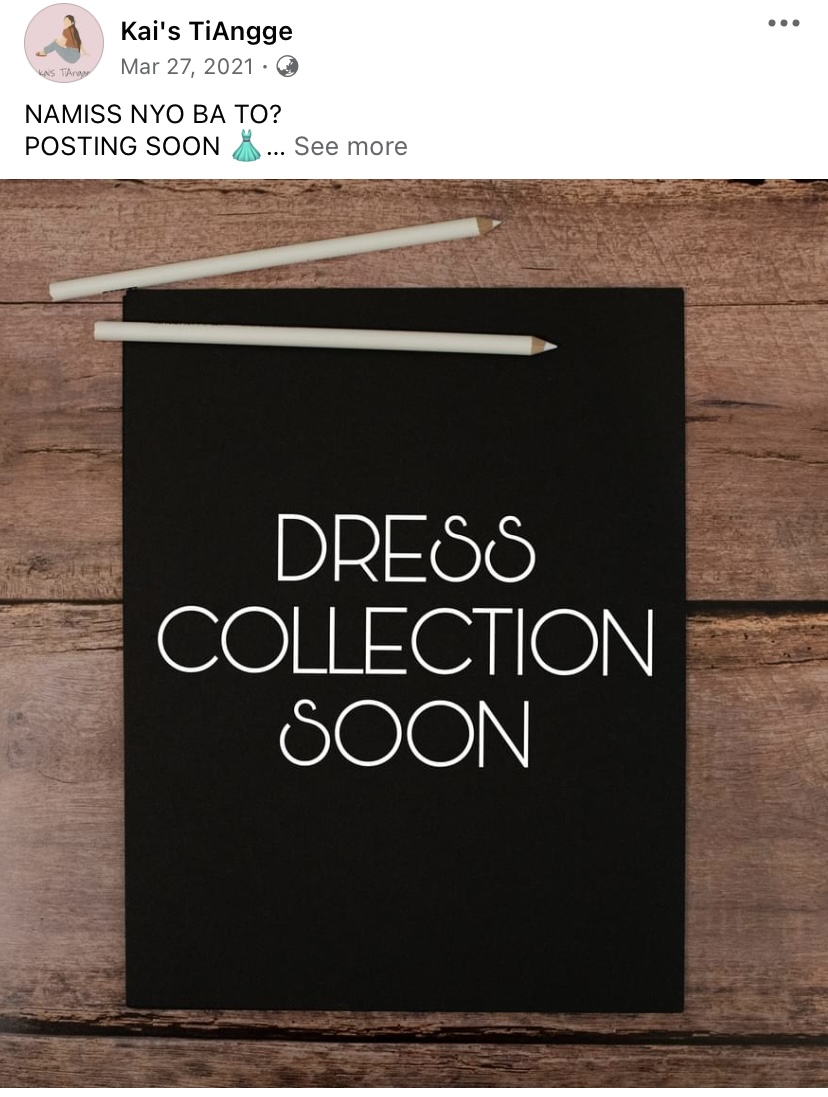Open Kai's TiAngge profile picture

[64, 43]
